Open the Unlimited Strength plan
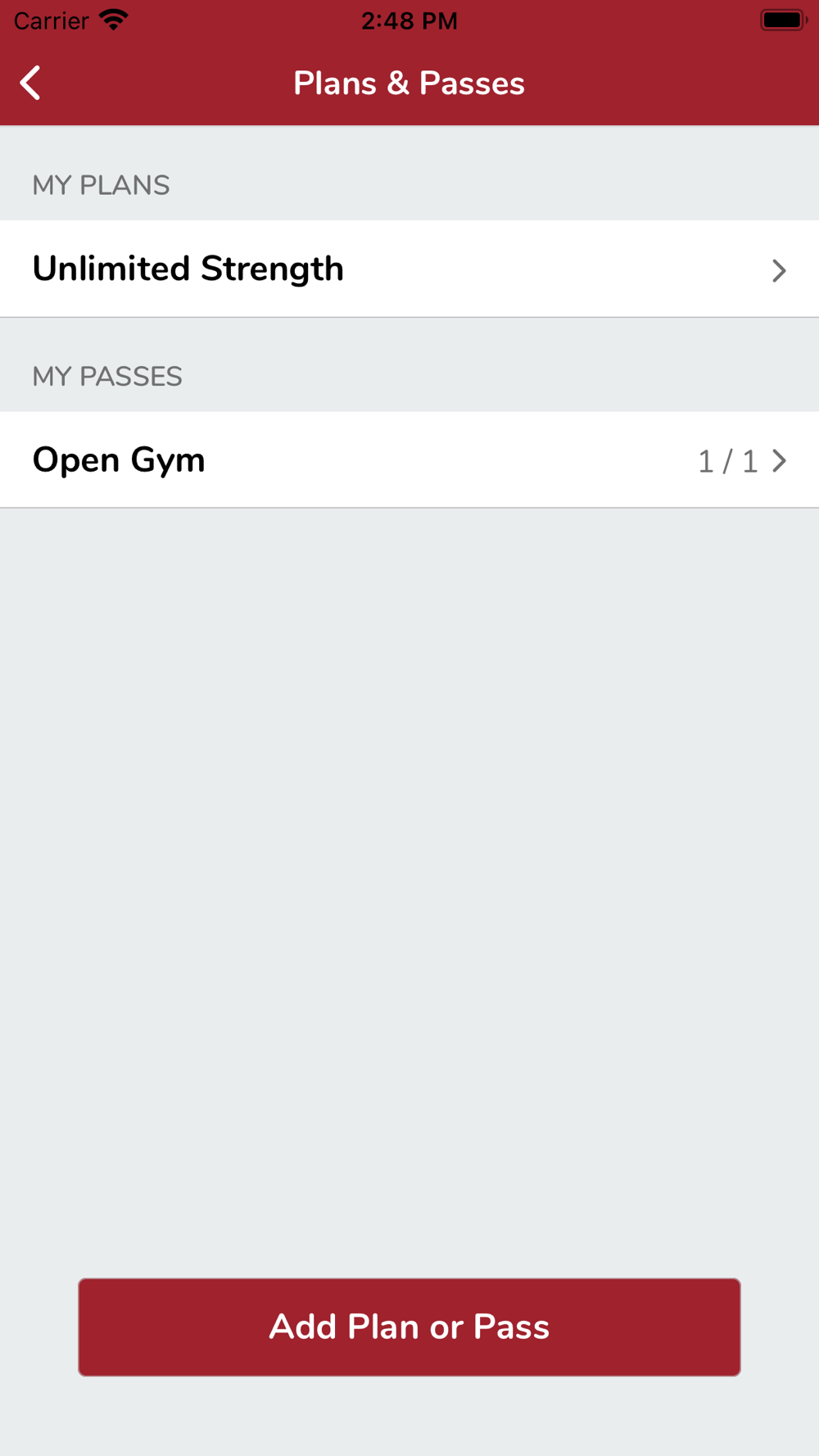This screenshot has width=819, height=1456. coord(409,269)
